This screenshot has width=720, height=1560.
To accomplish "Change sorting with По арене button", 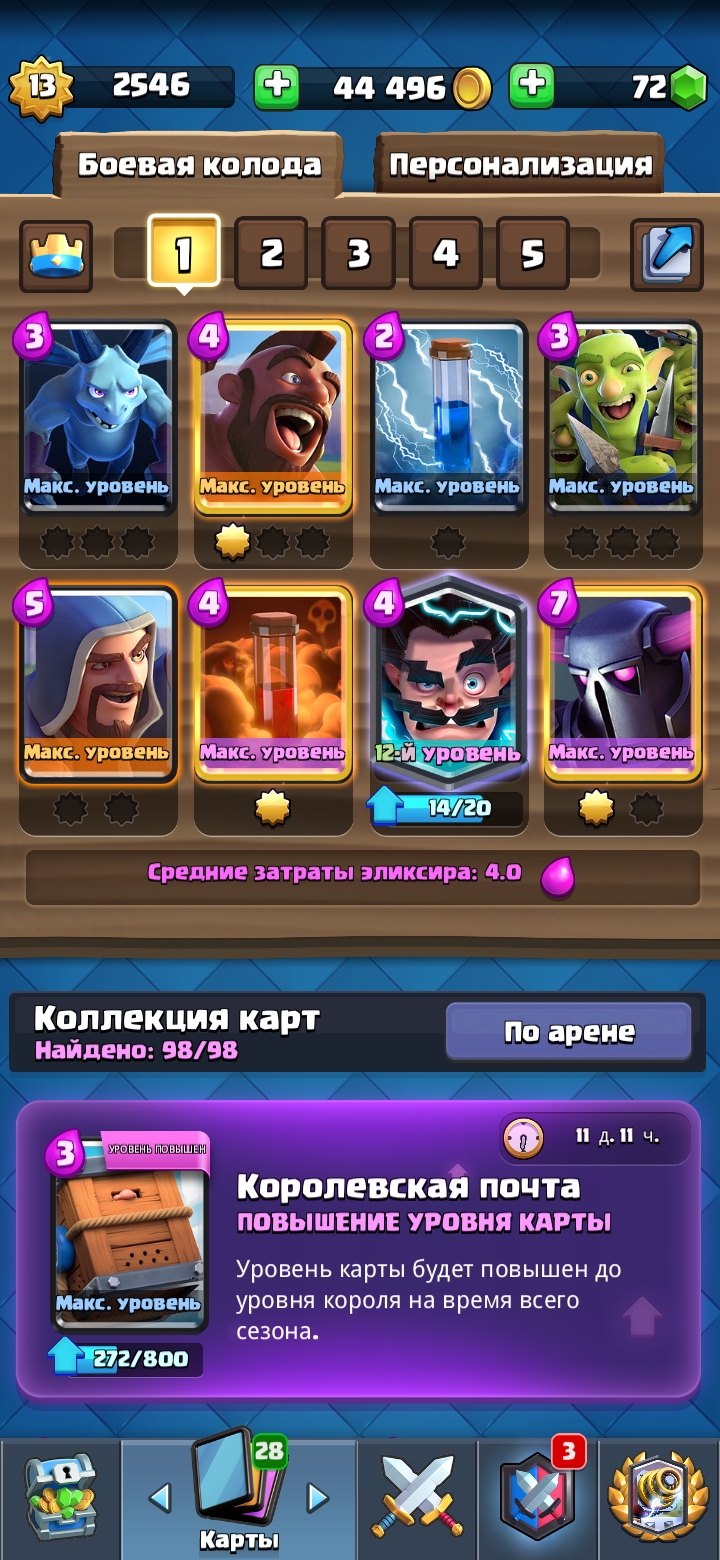I will pyautogui.click(x=568, y=1031).
